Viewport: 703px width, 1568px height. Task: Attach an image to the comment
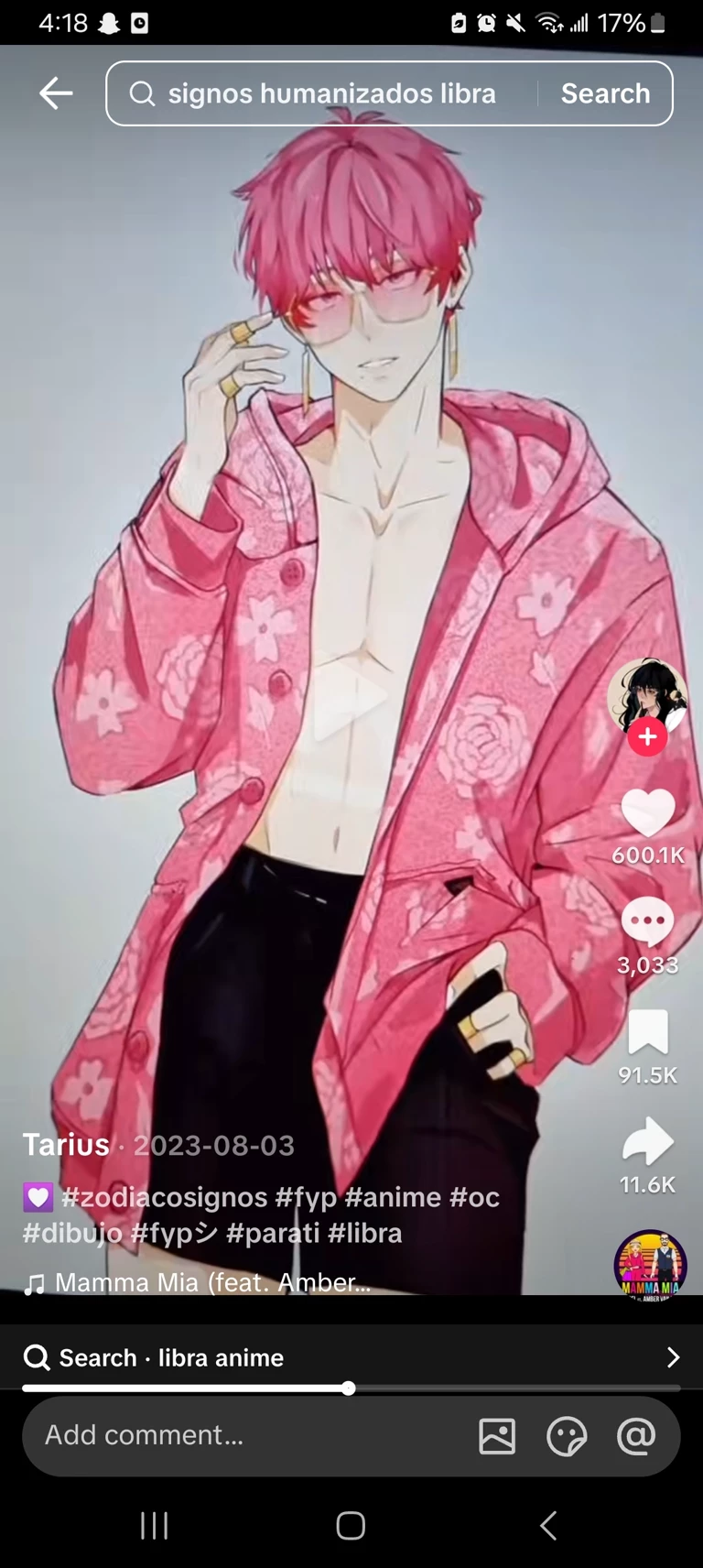point(497,1436)
